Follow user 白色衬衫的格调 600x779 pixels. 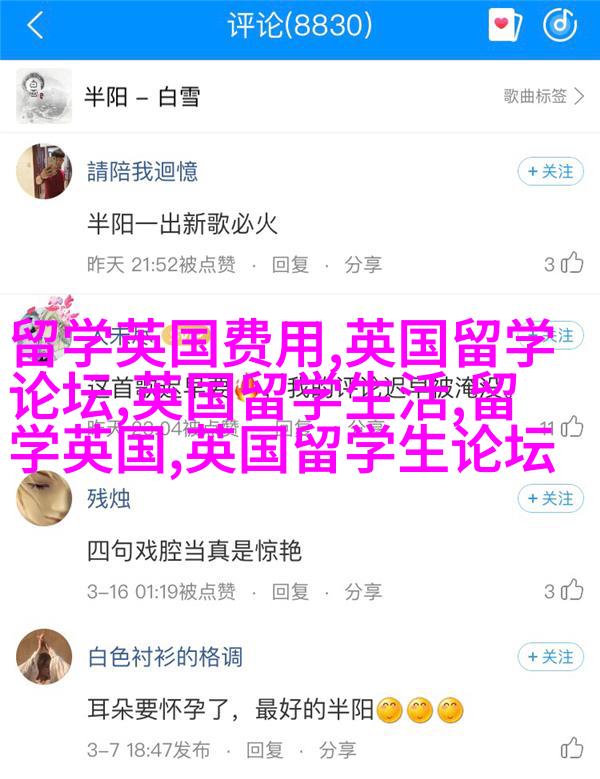[550, 657]
